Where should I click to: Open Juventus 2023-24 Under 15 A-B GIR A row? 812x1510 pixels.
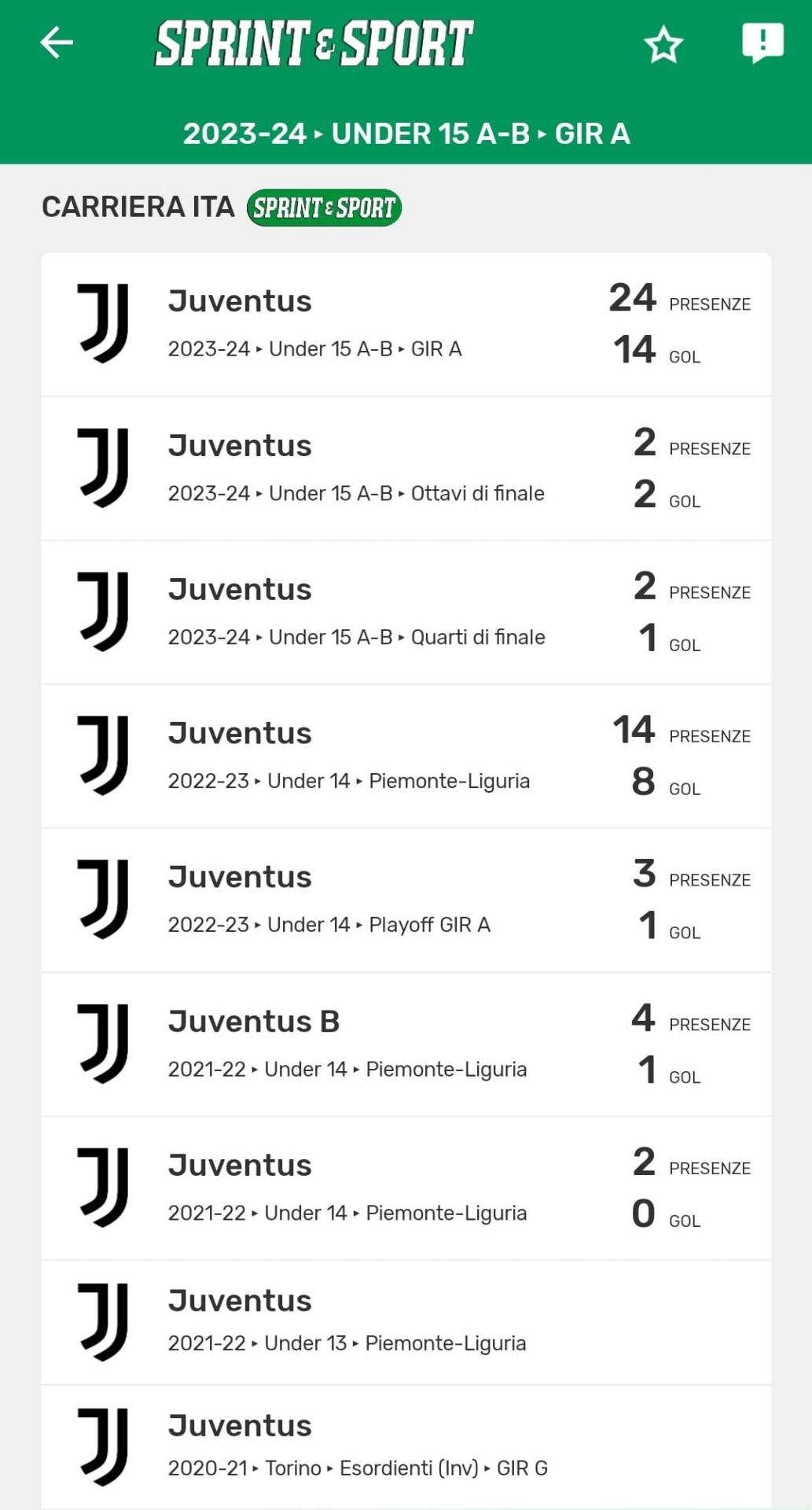click(406, 324)
